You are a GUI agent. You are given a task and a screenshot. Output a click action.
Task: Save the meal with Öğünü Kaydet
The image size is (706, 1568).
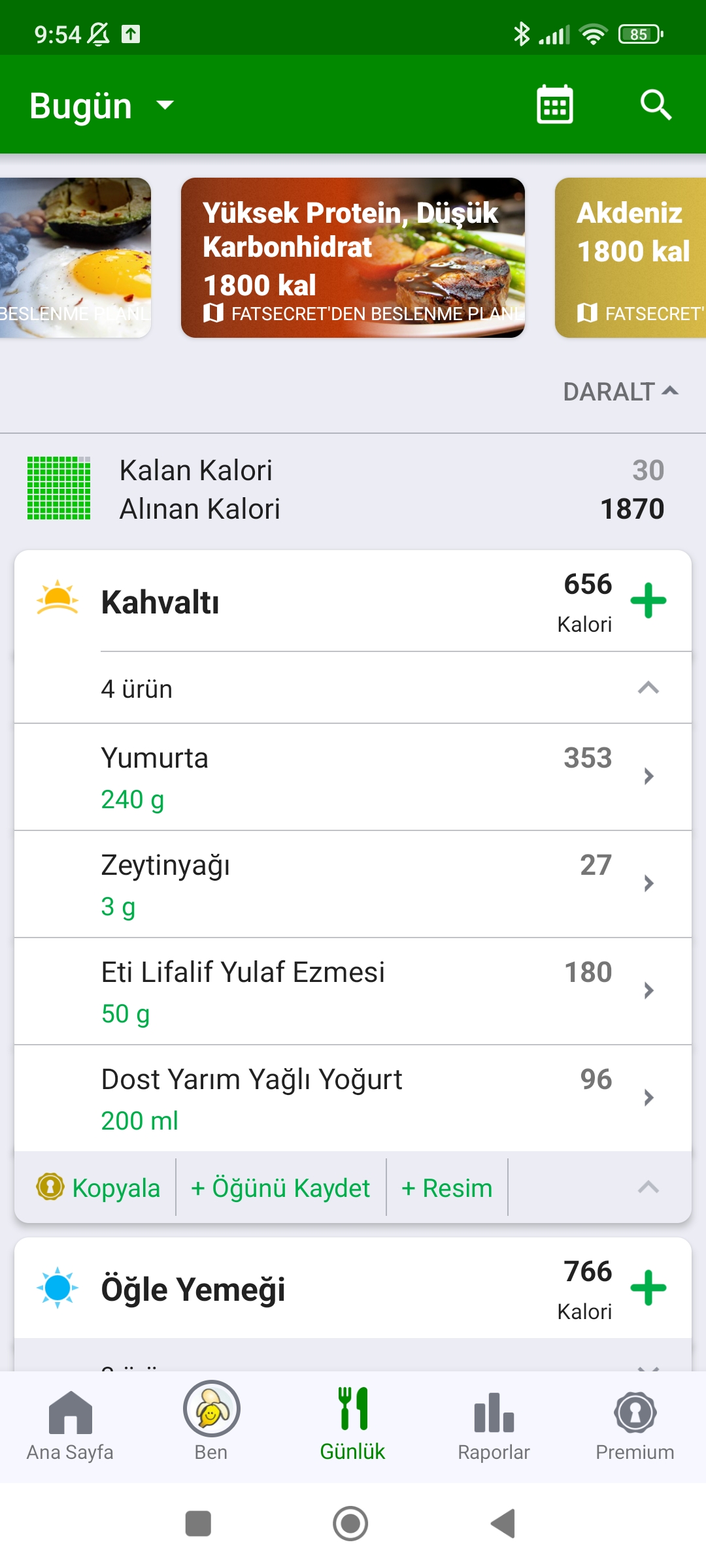pyautogui.click(x=281, y=1188)
